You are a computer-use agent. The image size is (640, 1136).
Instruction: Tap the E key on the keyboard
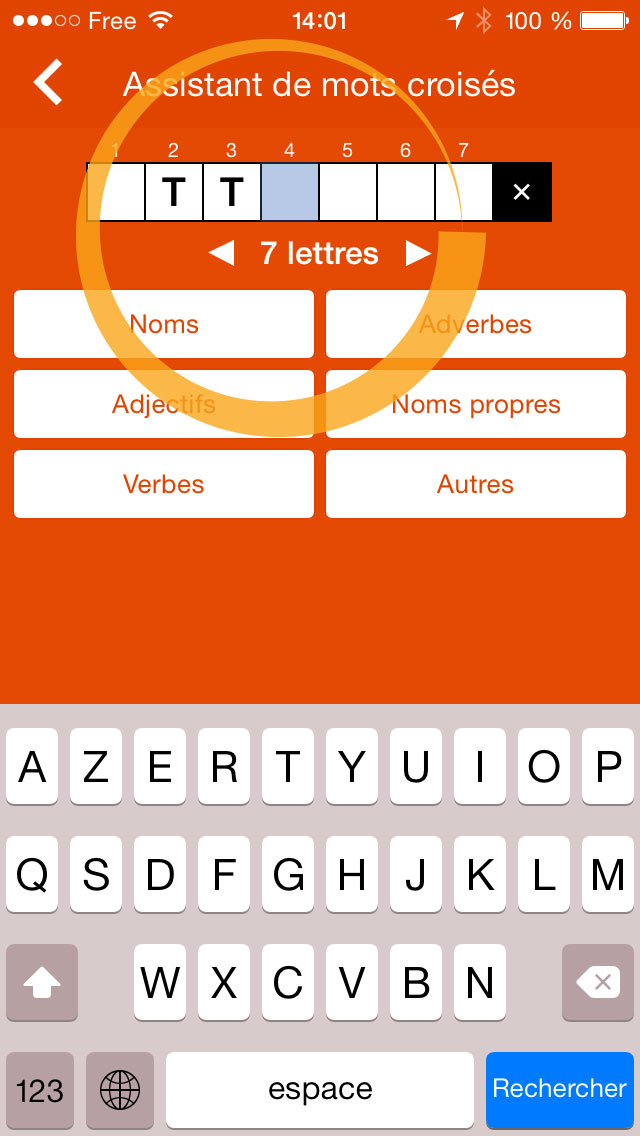point(159,767)
